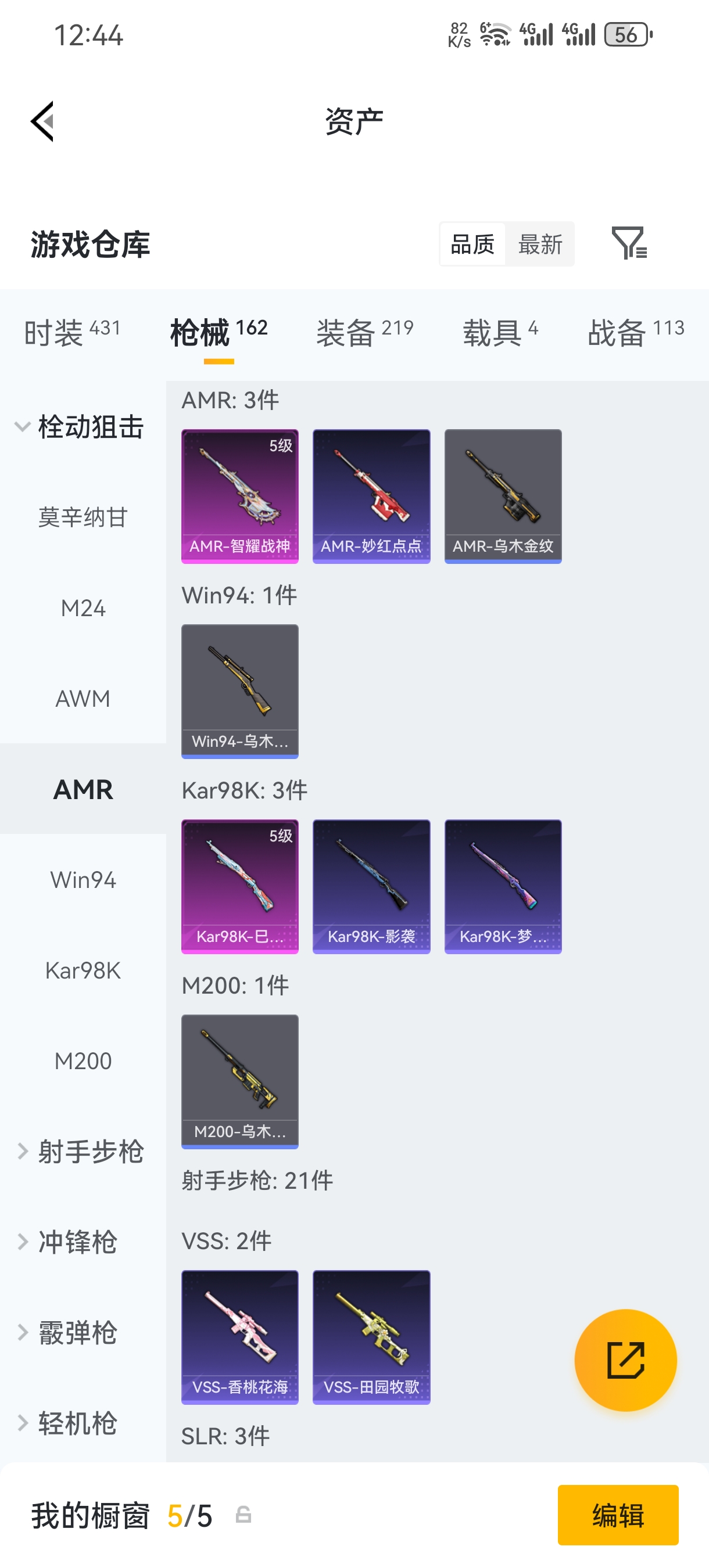
Task: Open the VSS-香桃花海 skin
Action: 240,1337
